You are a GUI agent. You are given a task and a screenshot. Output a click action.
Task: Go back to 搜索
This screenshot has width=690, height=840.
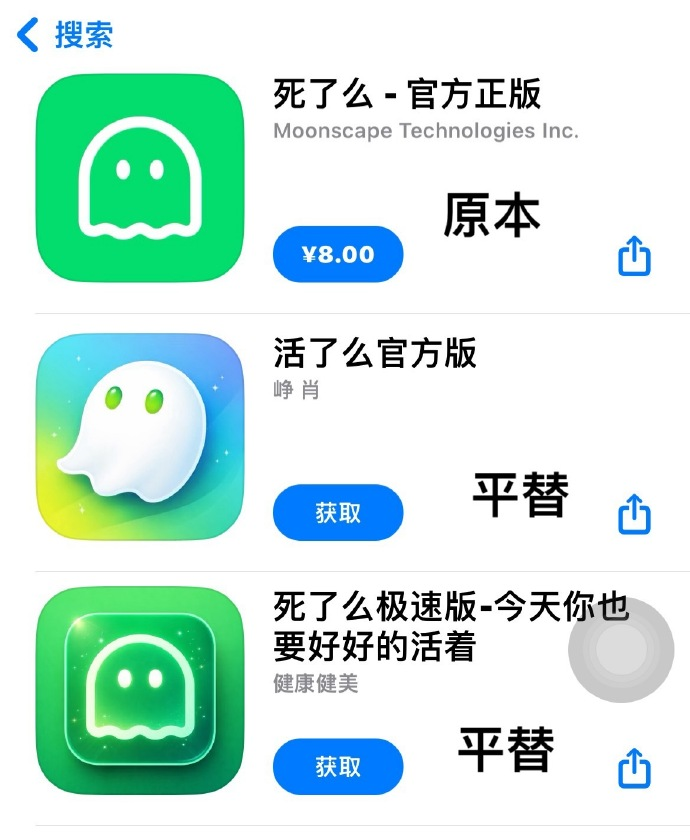tap(65, 35)
